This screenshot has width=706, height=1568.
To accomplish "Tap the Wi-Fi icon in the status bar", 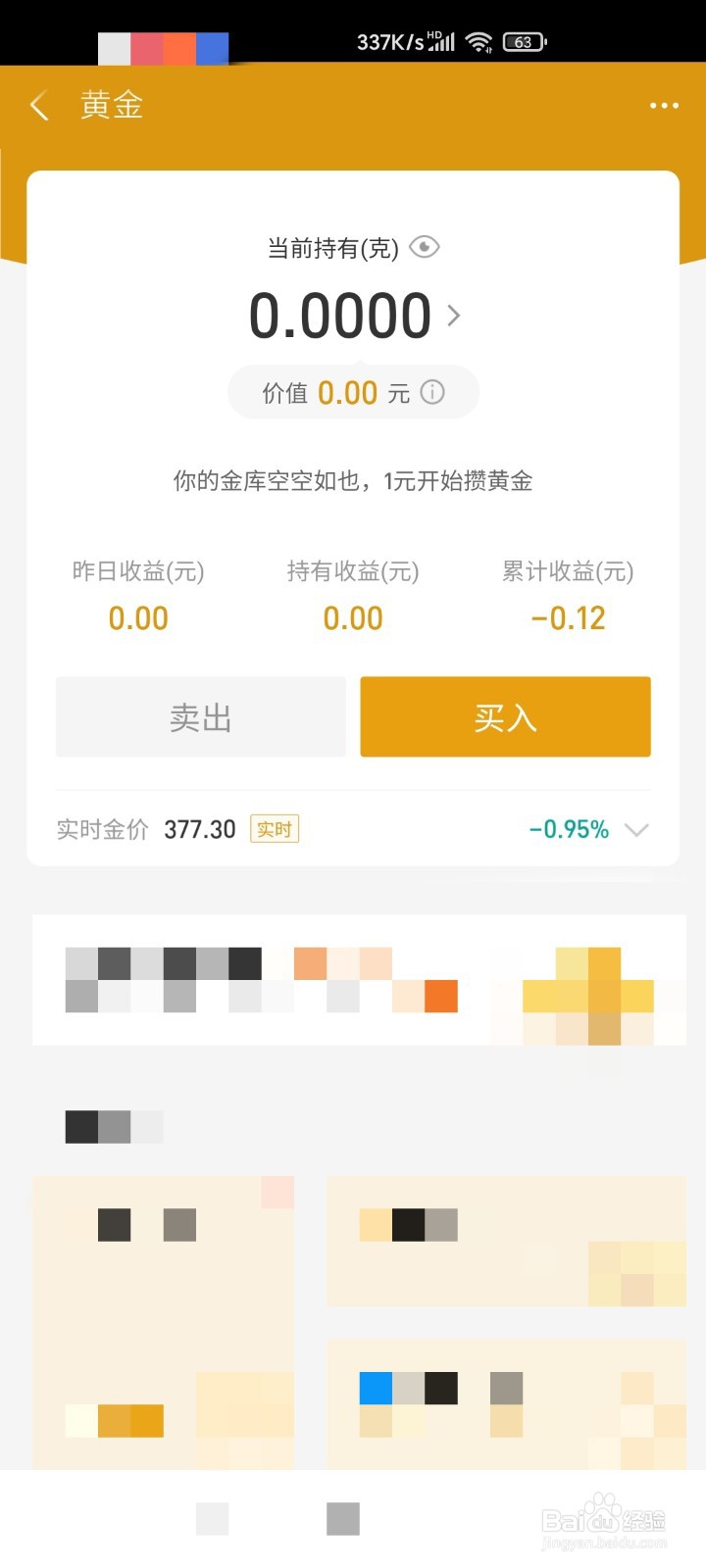I will click(479, 42).
